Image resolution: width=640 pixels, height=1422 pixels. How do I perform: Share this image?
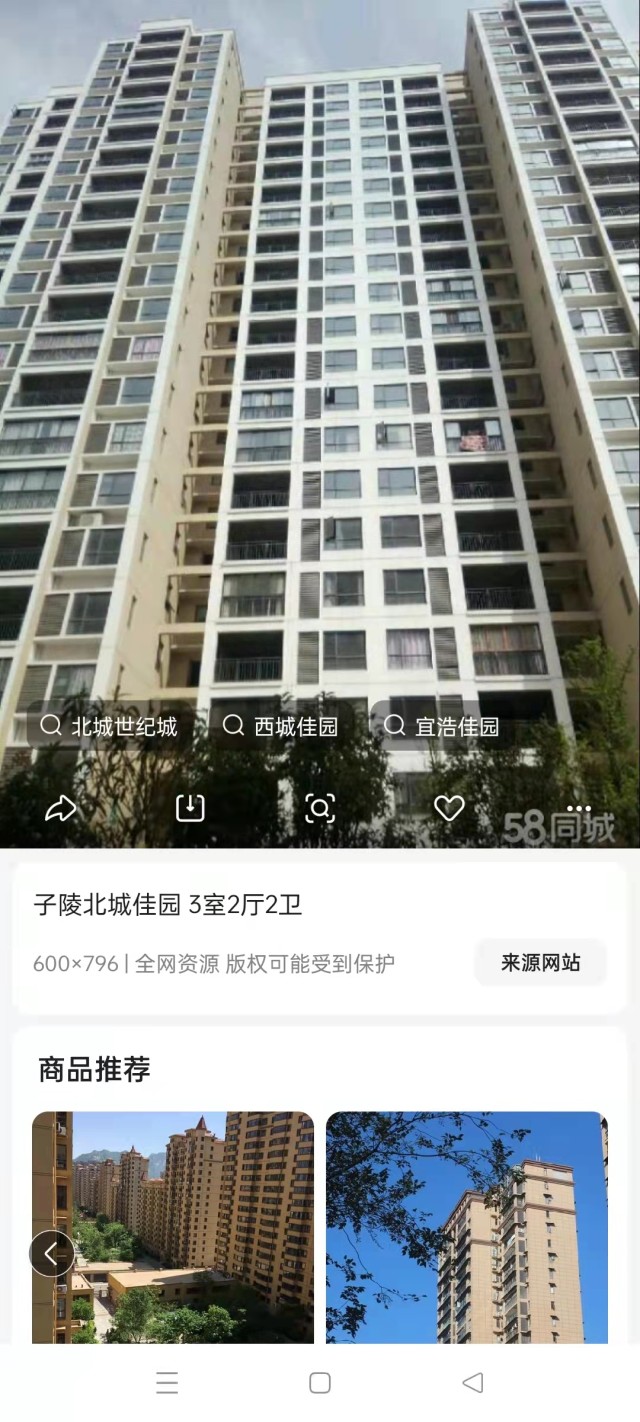pos(61,808)
